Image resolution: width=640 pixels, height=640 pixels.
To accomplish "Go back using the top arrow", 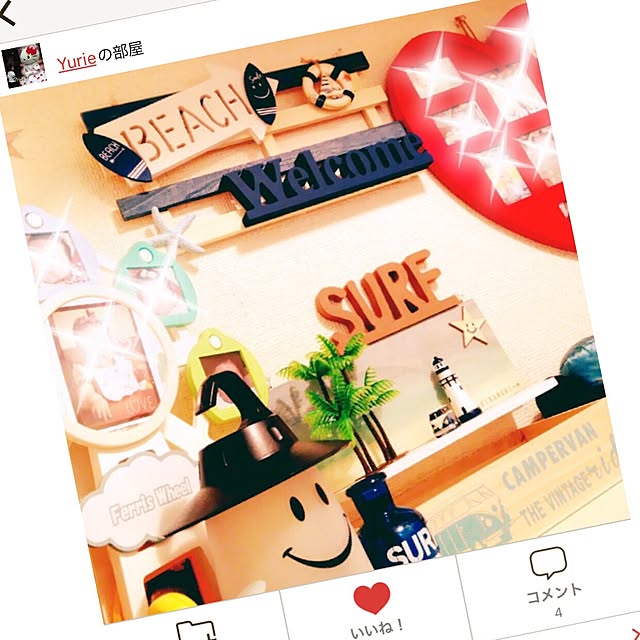I will tap(8, 13).
